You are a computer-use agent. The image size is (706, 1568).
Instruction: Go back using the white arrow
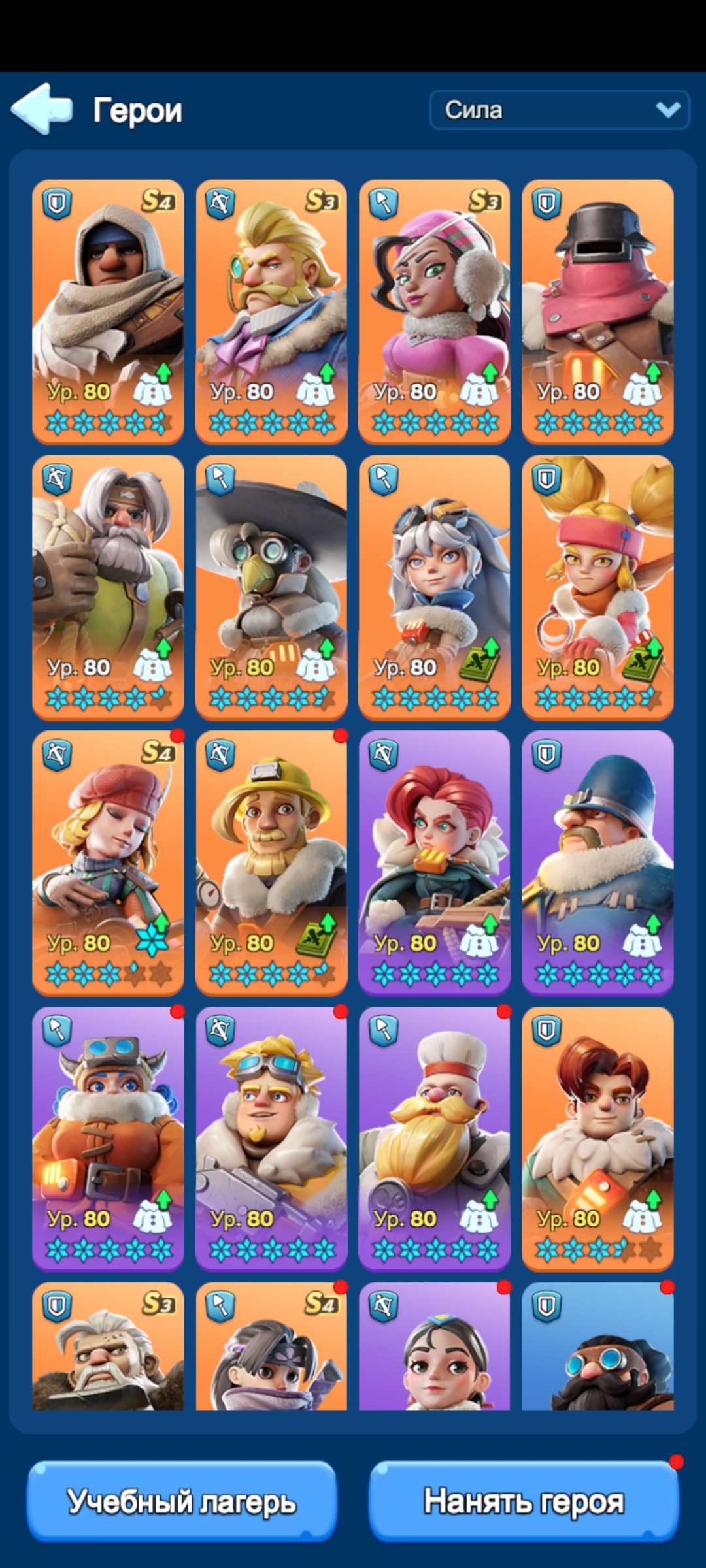click(42, 109)
